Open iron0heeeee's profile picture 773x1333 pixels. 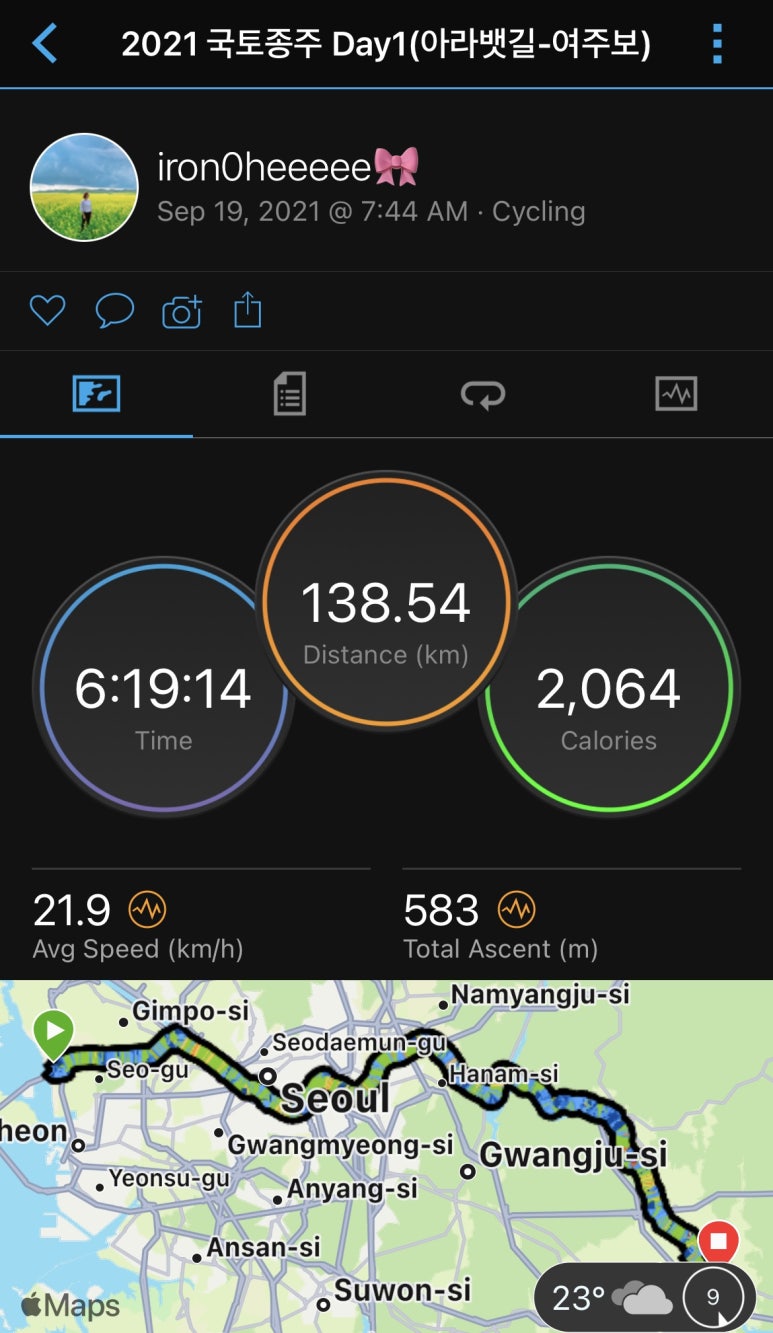pos(84,187)
